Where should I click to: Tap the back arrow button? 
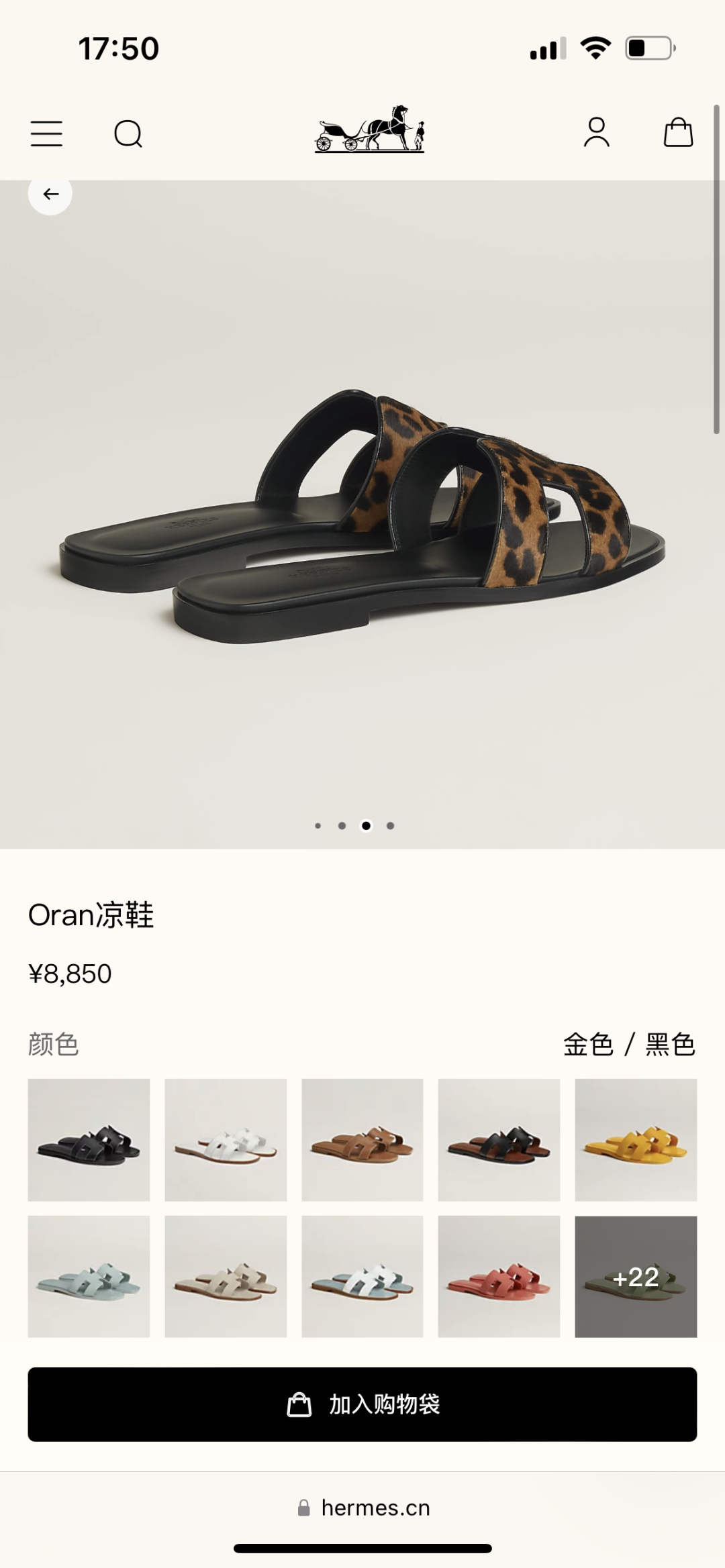pos(50,194)
